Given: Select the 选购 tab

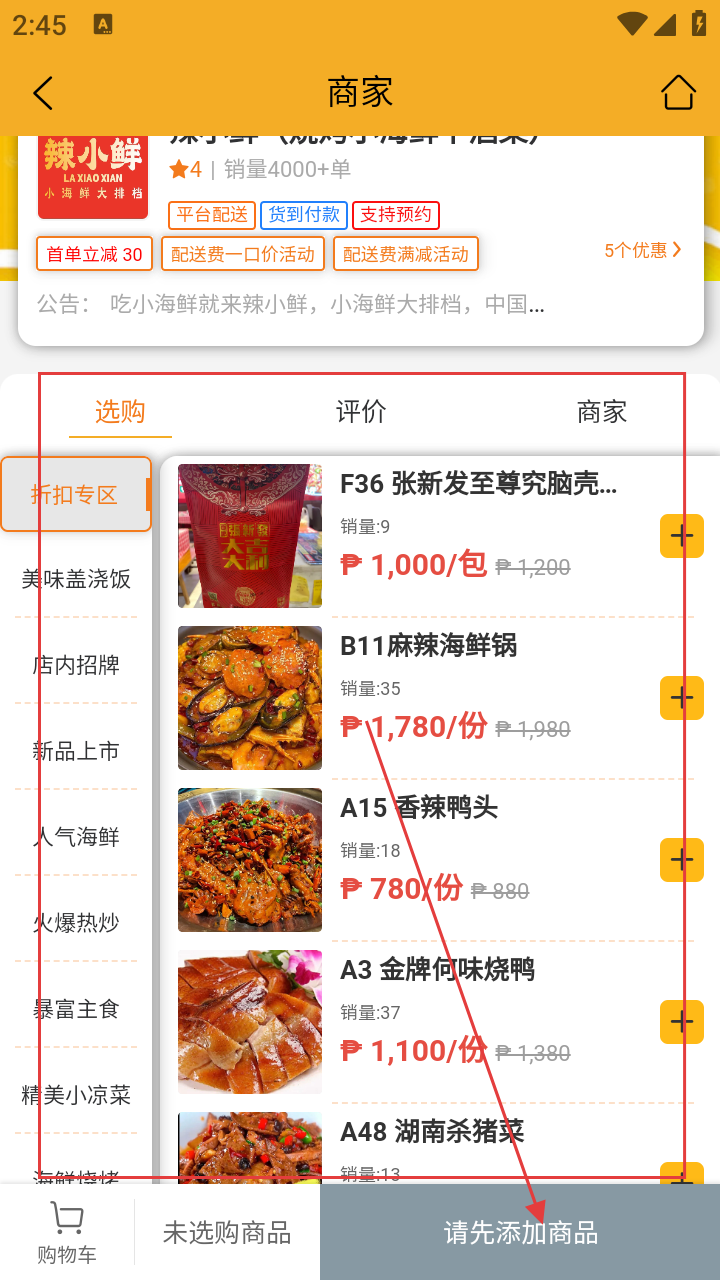Looking at the screenshot, I should [x=120, y=411].
